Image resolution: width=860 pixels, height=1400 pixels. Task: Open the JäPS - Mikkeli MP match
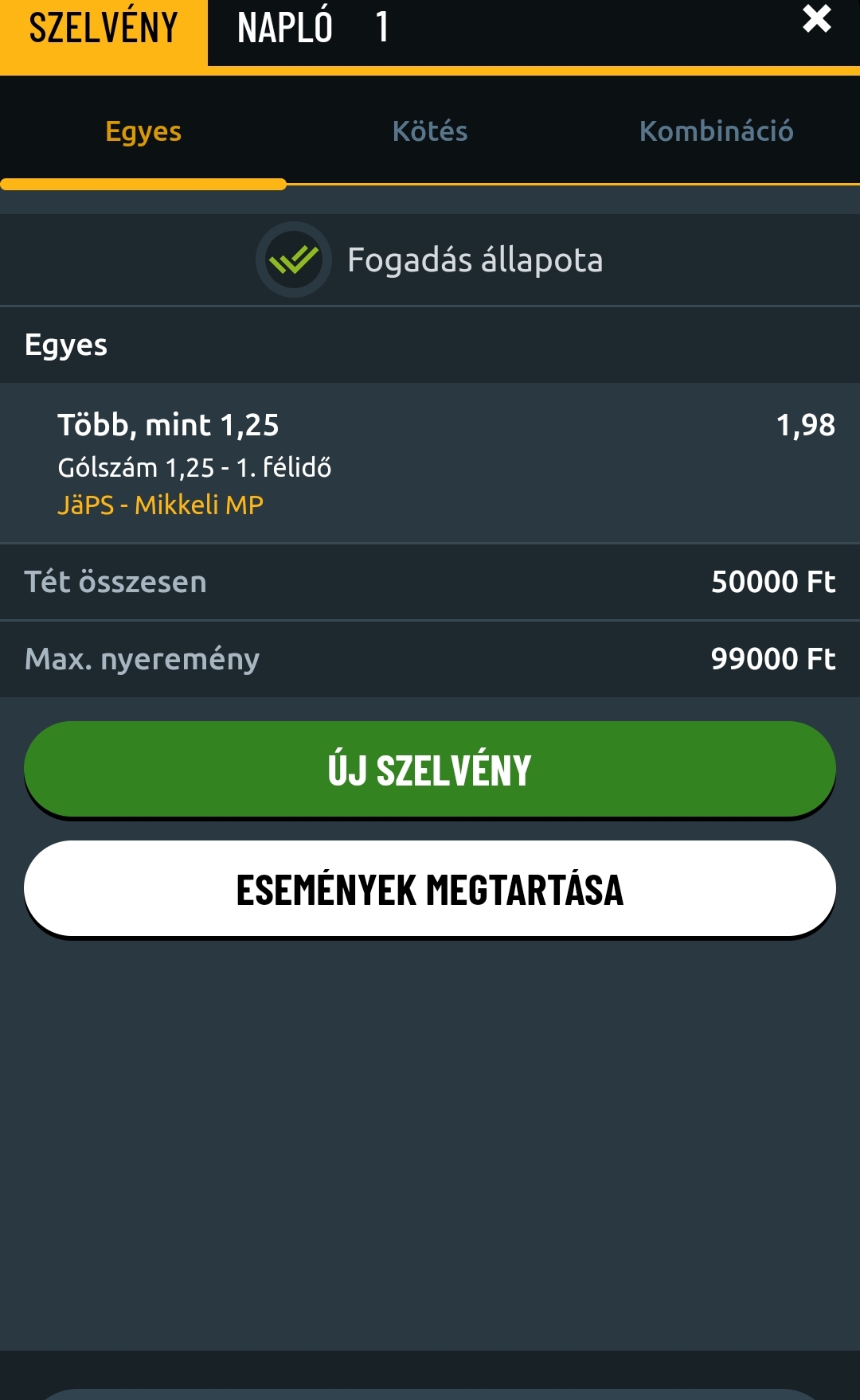tap(160, 505)
